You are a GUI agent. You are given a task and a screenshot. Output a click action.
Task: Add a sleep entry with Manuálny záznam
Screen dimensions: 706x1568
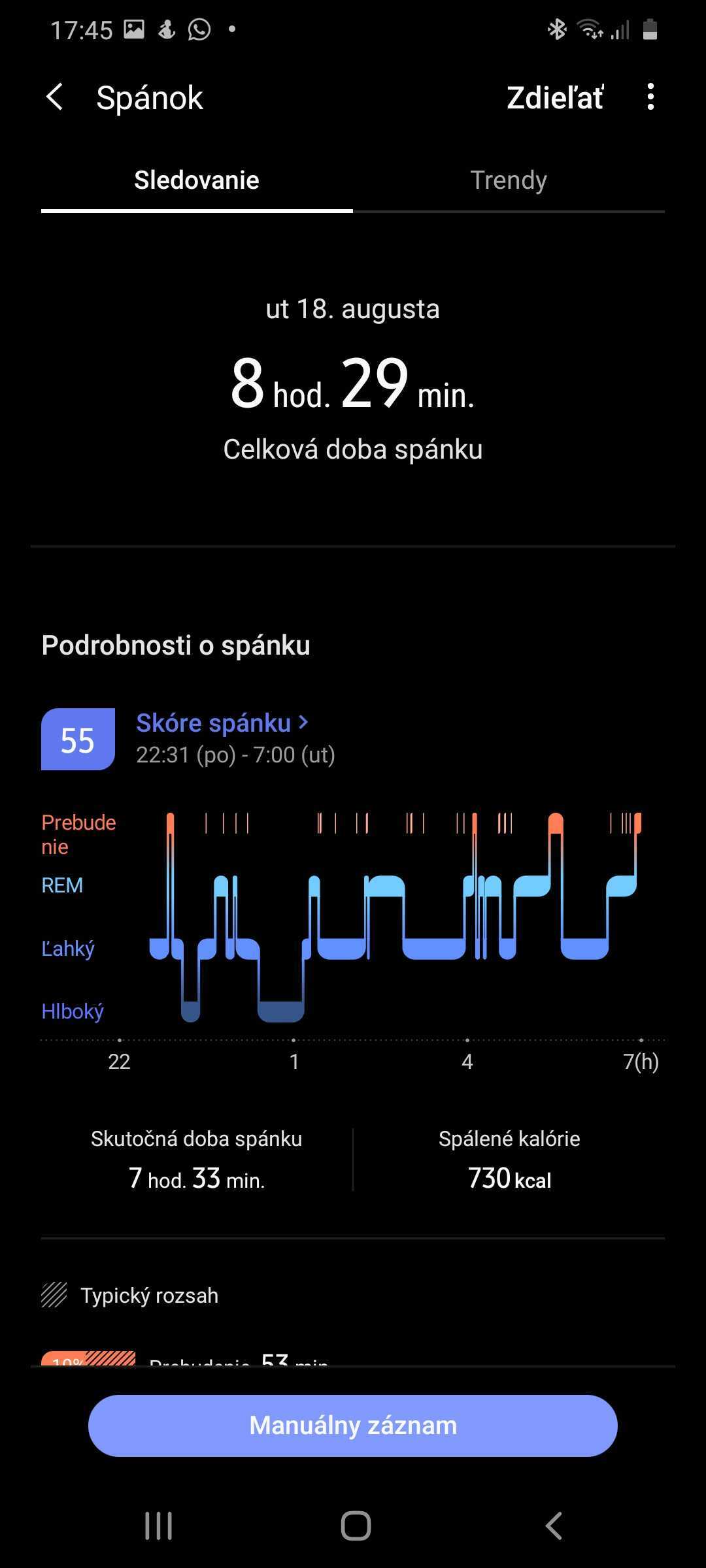coord(353,1425)
